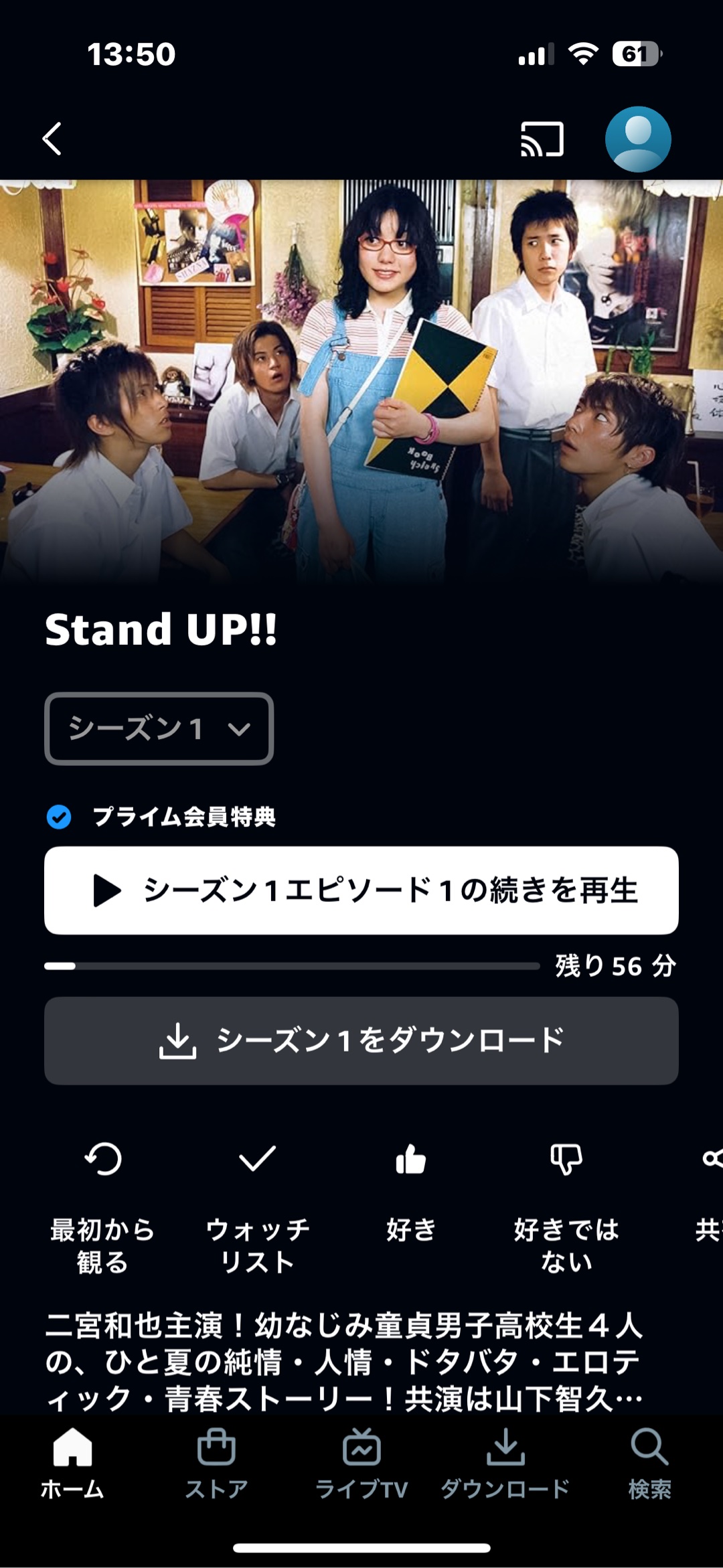Expand the truncated show description
This screenshot has width=723, height=1568.
point(345,1362)
